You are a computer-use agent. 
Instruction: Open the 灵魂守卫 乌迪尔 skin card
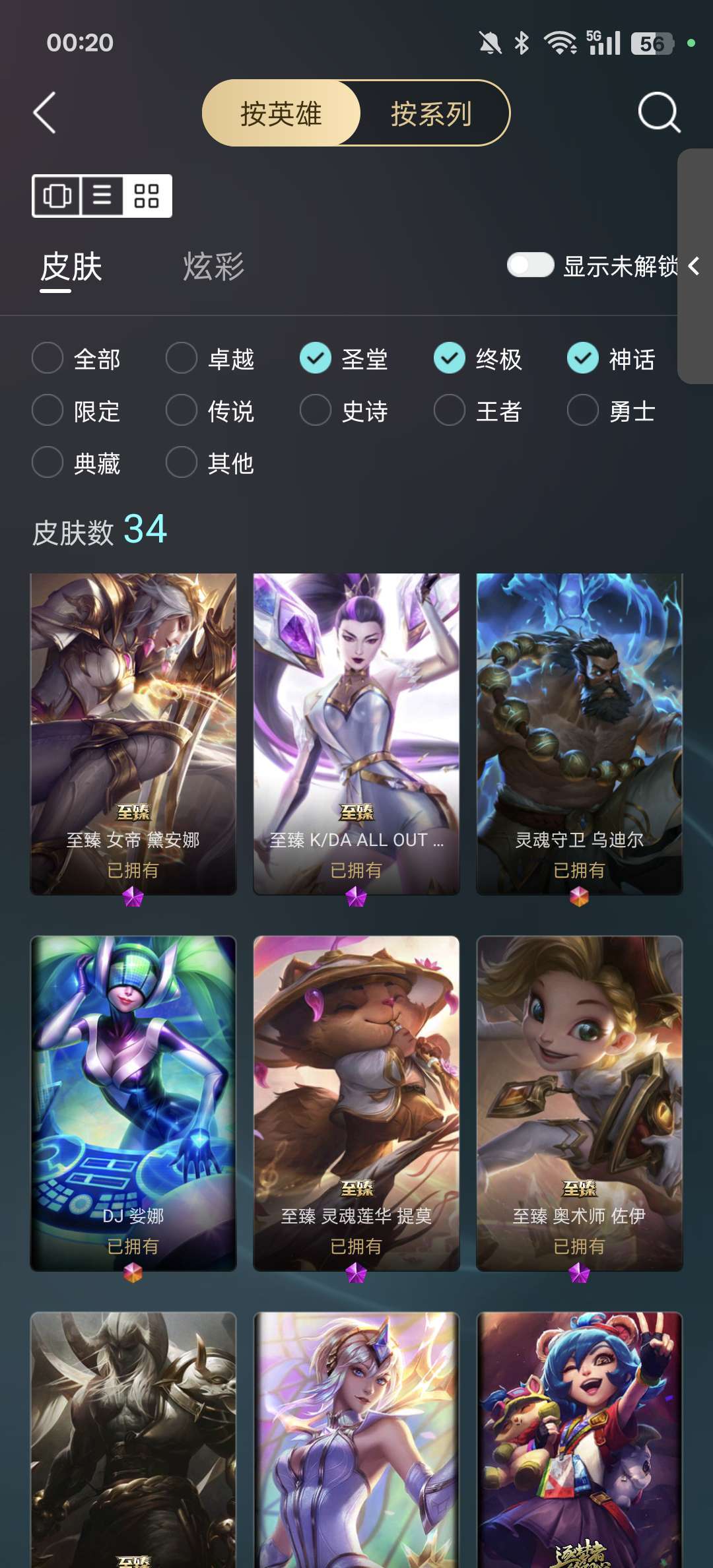click(x=580, y=734)
